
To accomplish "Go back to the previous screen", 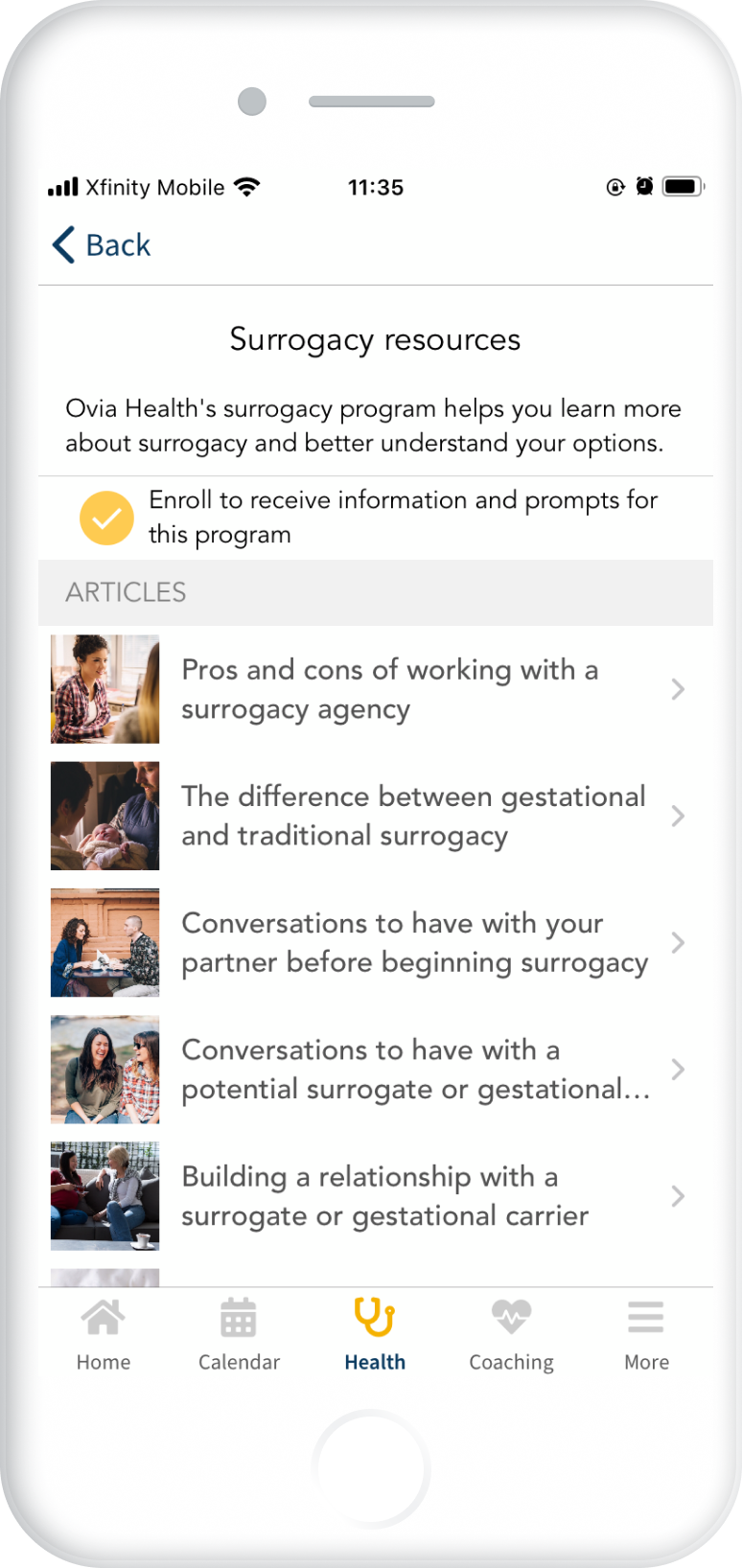I will coord(101,245).
